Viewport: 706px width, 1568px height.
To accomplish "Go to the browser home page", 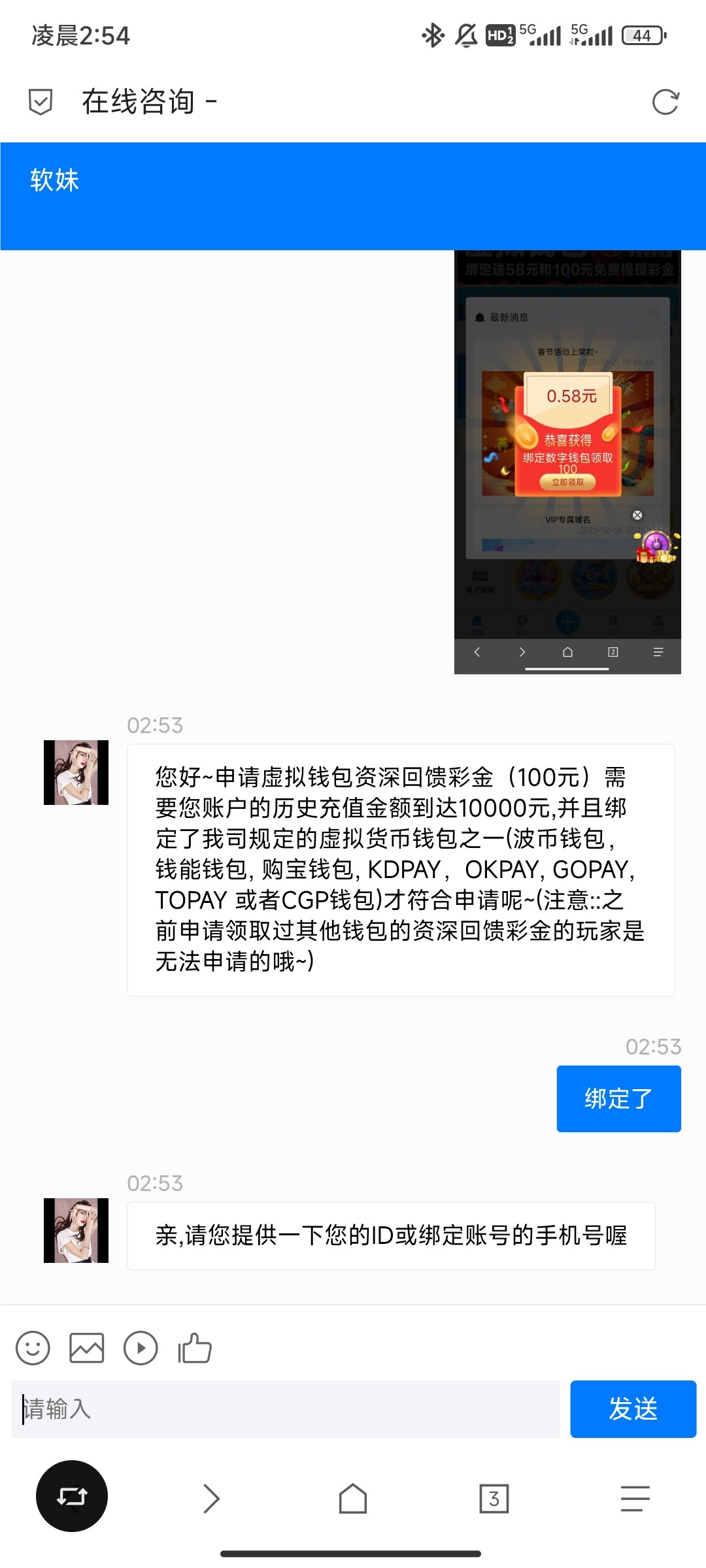I will 353,1499.
